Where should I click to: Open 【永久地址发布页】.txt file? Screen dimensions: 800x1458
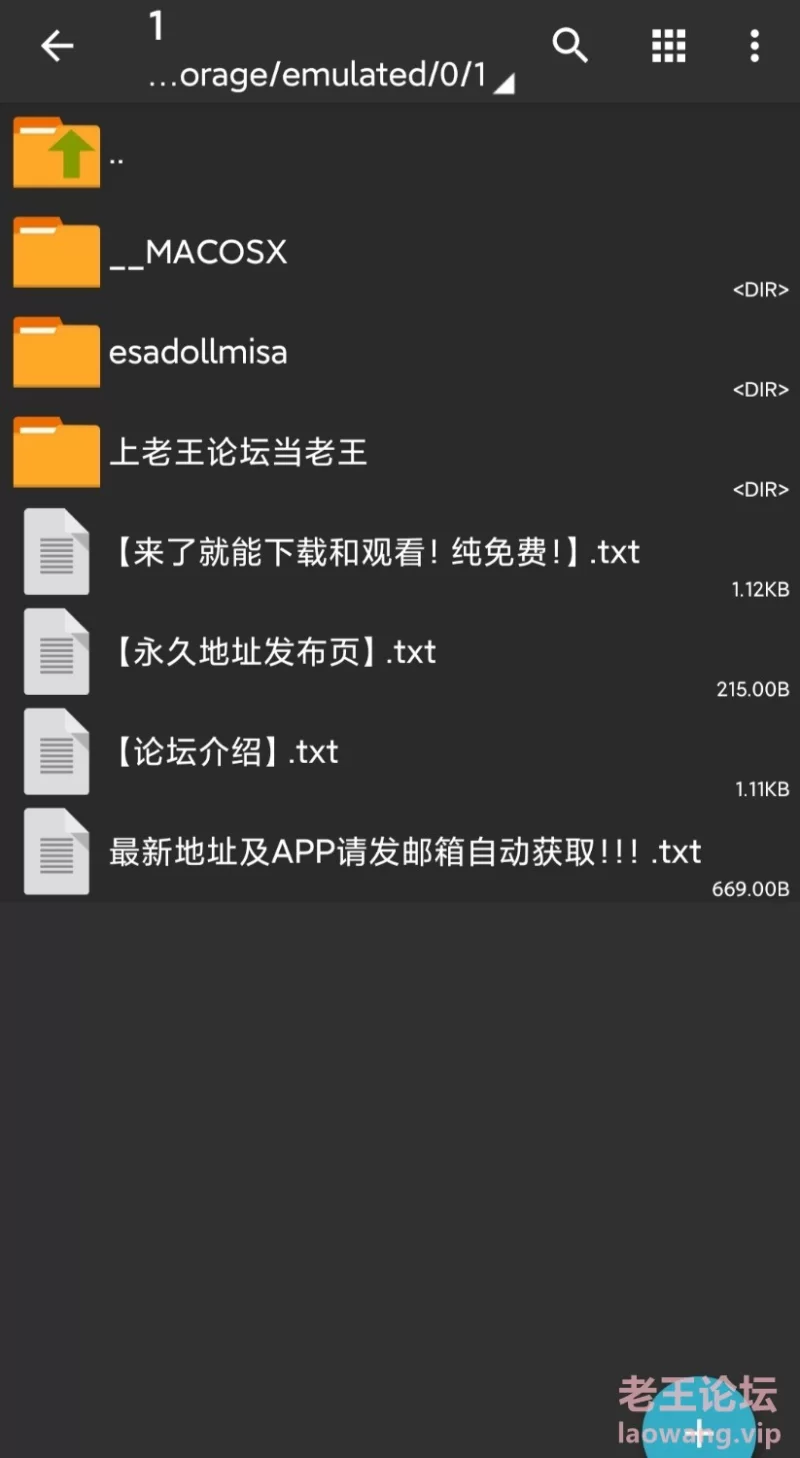(400, 653)
